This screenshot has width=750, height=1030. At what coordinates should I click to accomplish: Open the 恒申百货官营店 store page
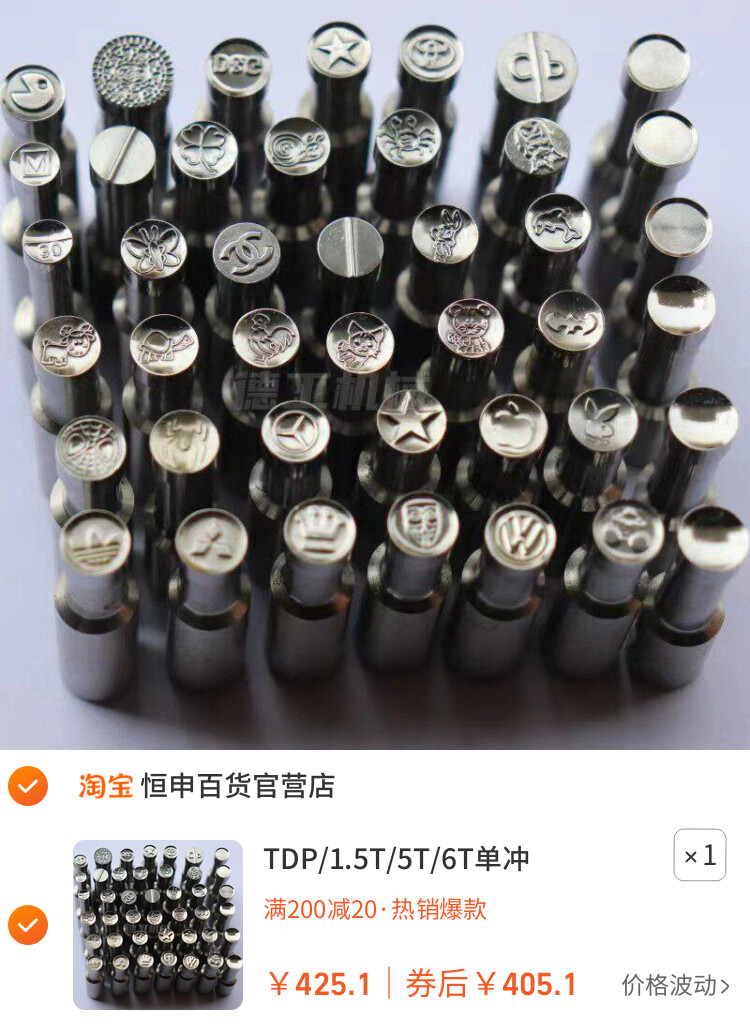pos(237,786)
